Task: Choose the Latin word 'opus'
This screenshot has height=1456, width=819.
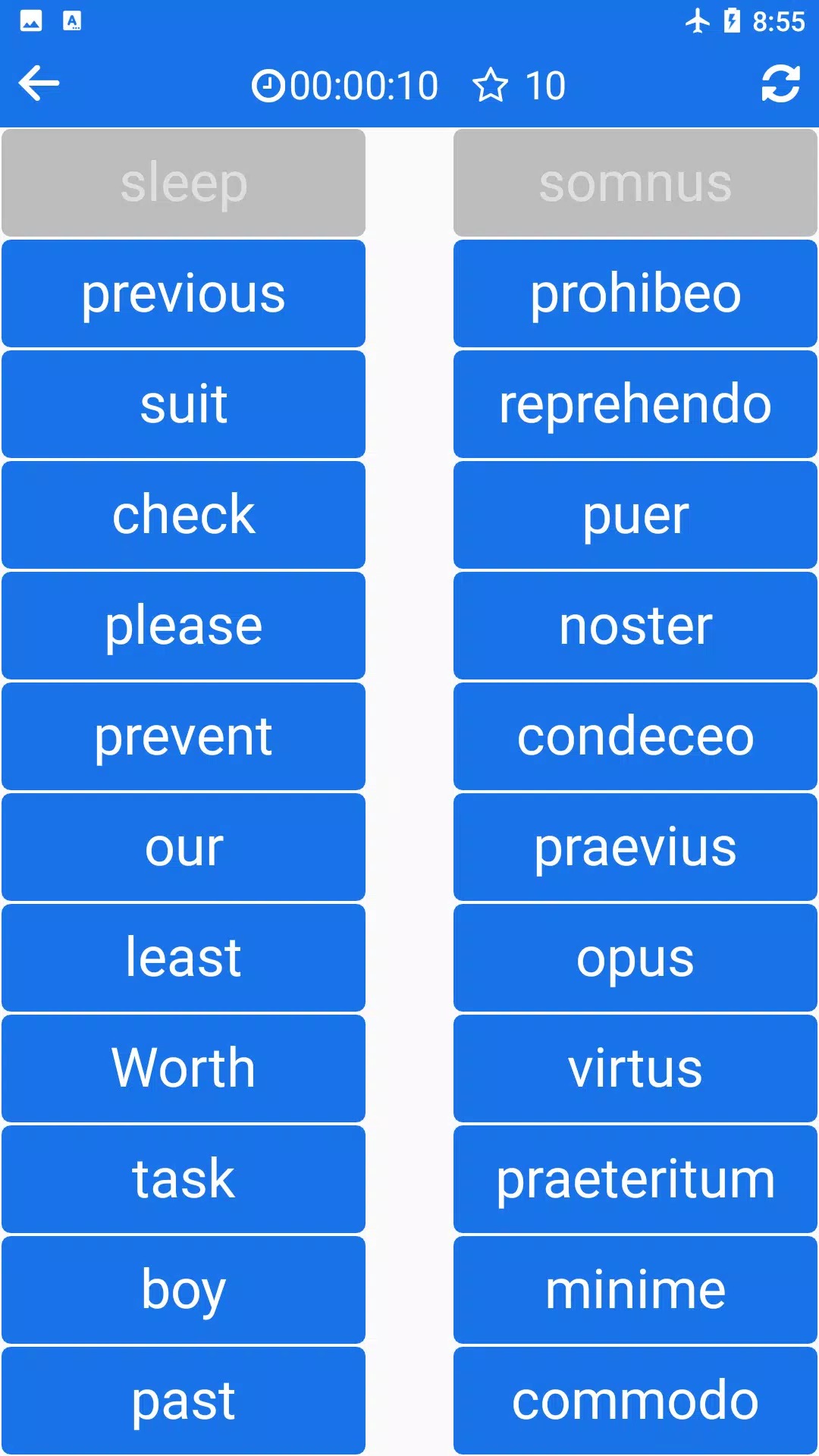Action: (635, 958)
